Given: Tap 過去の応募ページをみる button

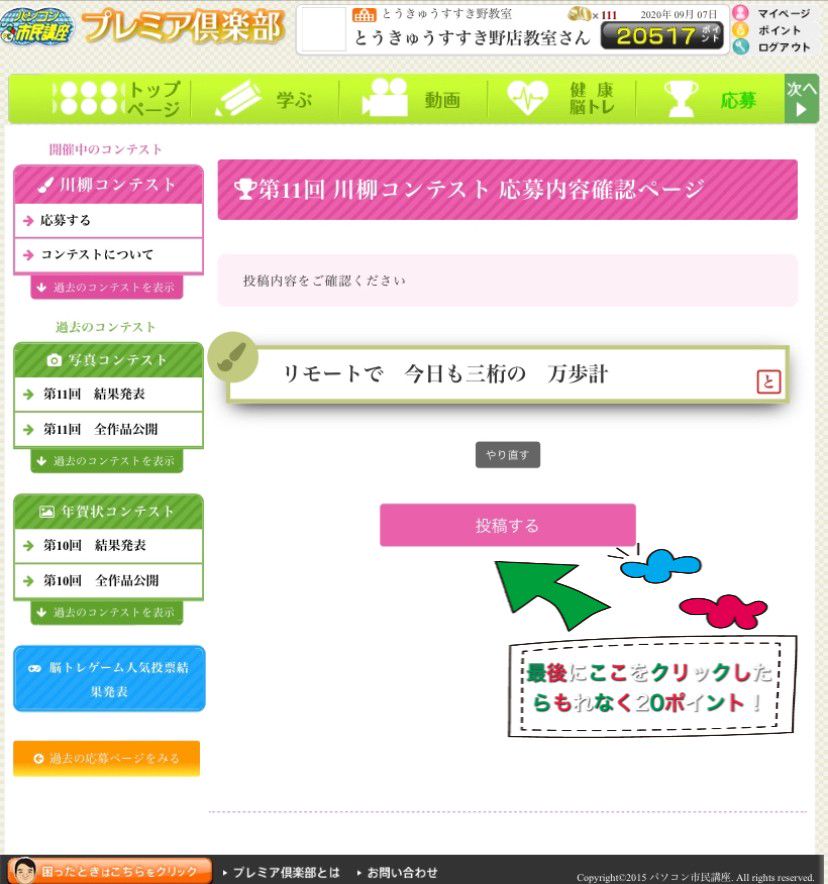Looking at the screenshot, I should coord(107,758).
